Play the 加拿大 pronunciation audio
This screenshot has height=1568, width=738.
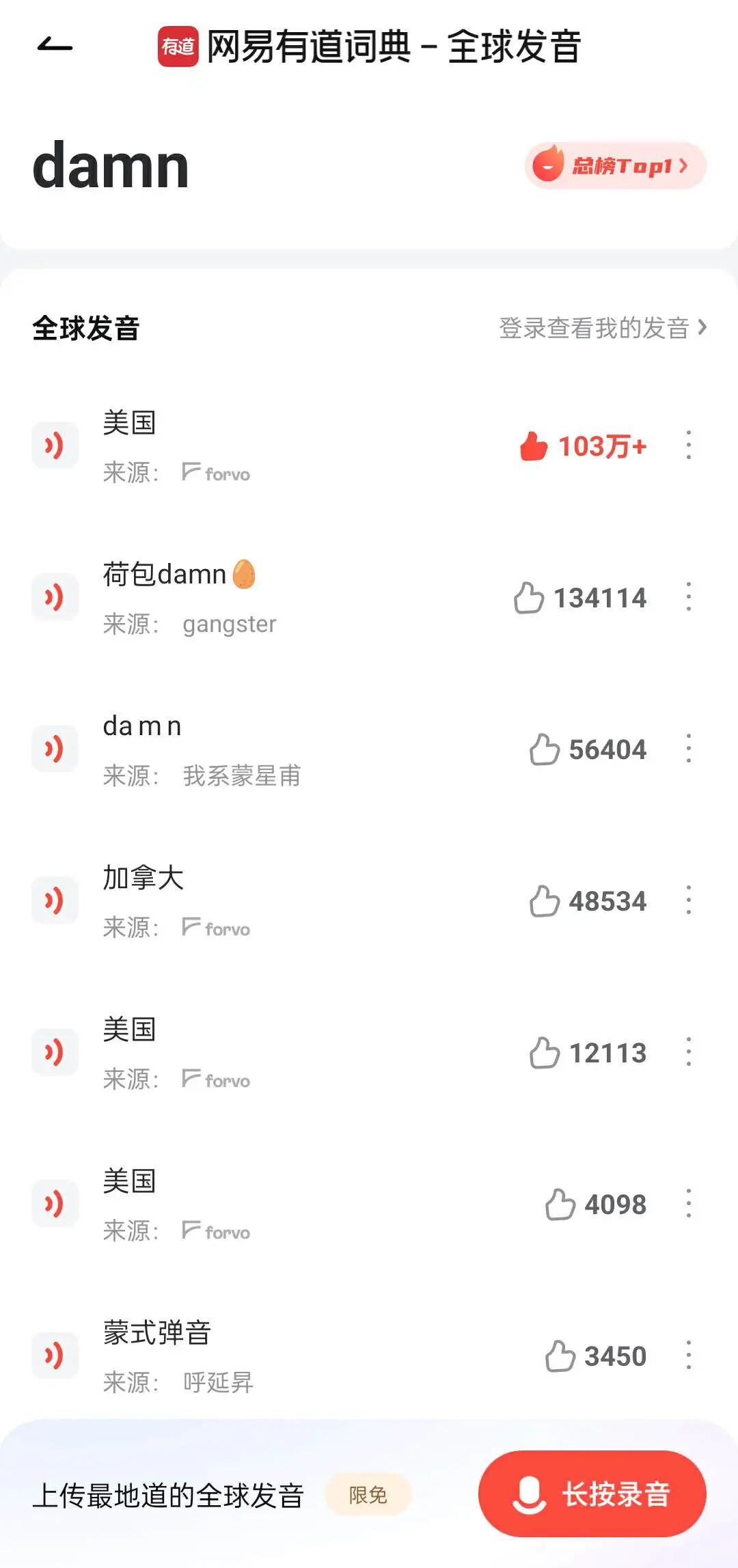pos(55,900)
